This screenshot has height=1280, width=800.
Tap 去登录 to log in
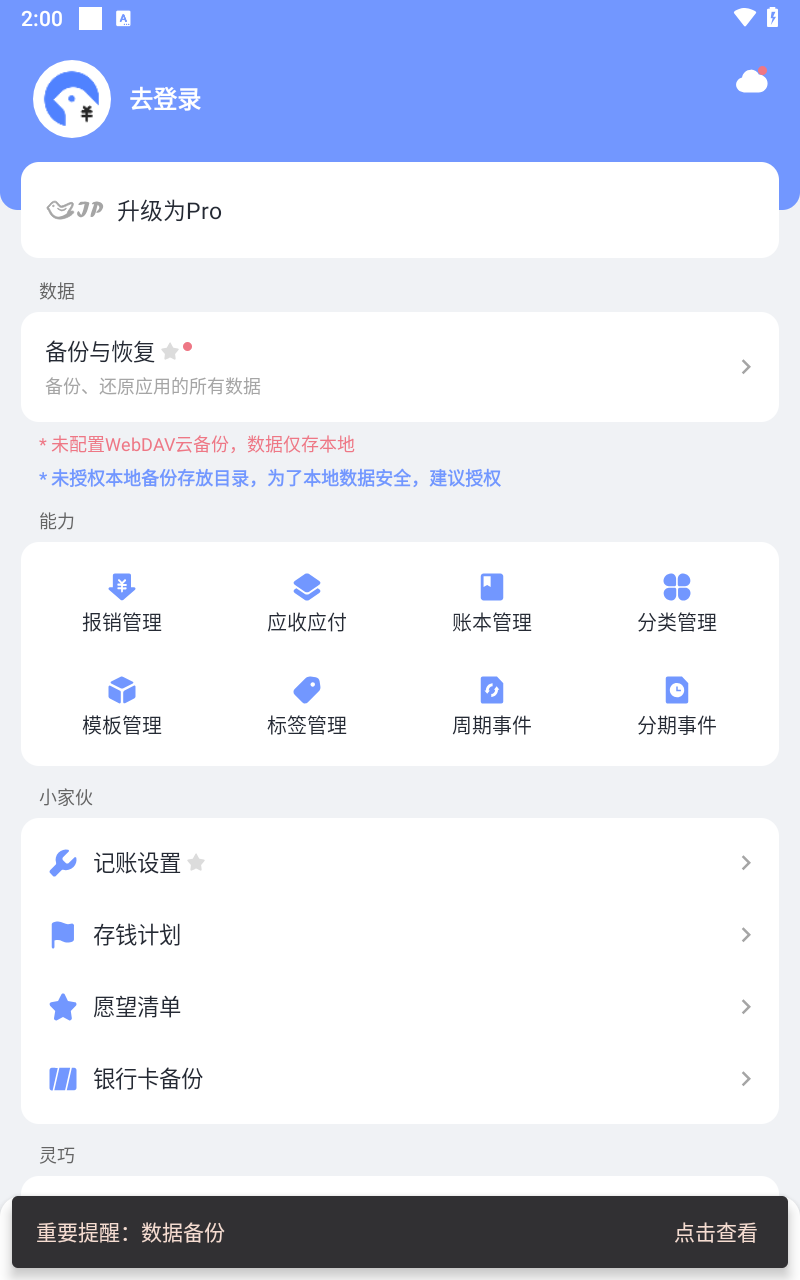[x=166, y=99]
